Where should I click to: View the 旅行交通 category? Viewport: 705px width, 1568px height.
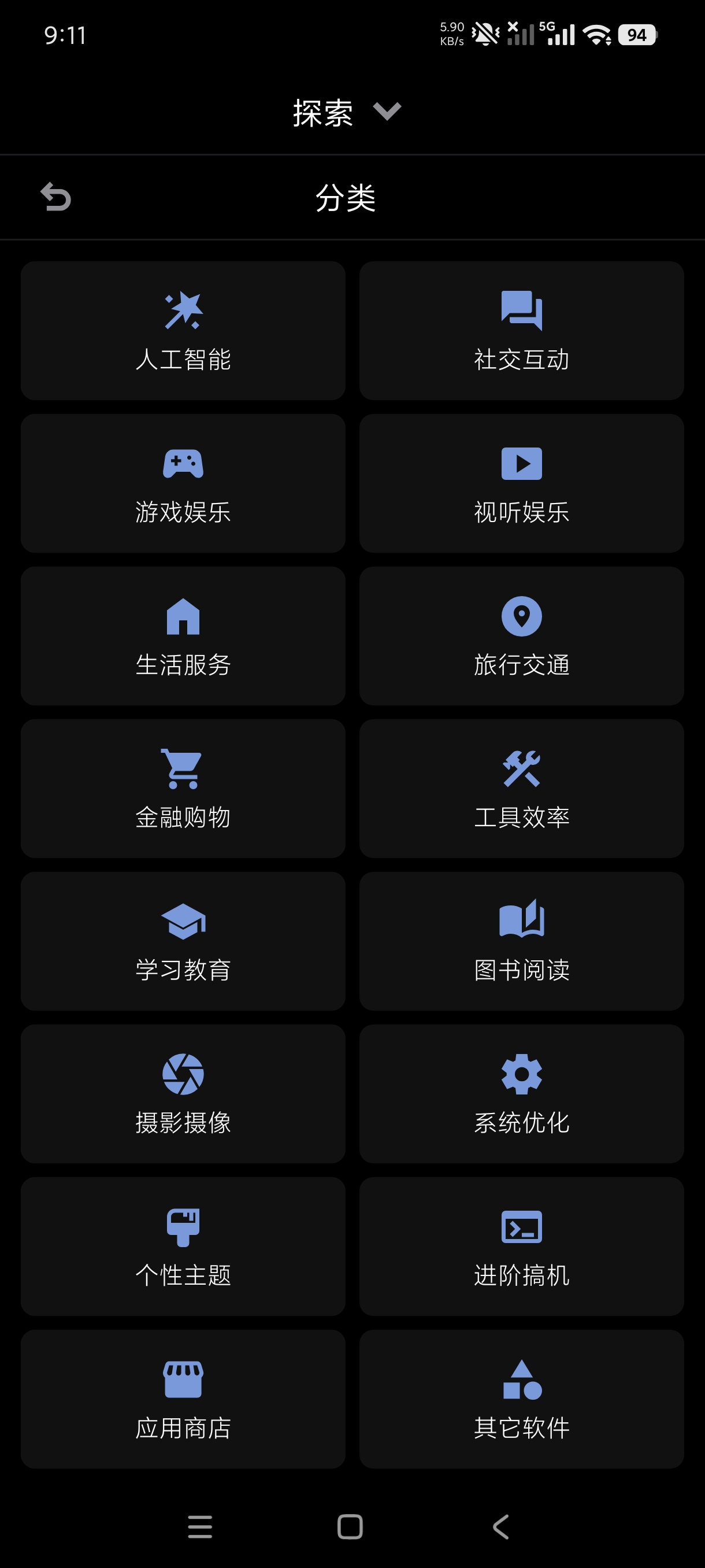[x=521, y=636]
